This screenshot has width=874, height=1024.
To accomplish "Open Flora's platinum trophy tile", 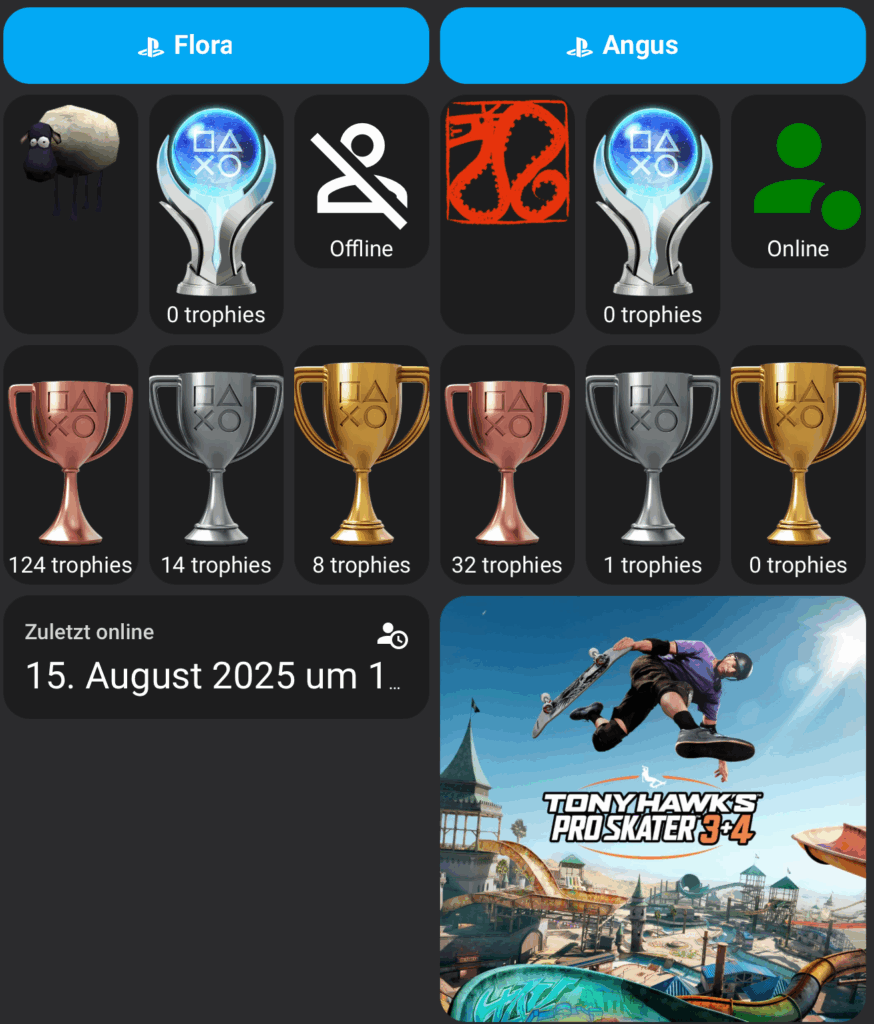I will click(x=216, y=213).
